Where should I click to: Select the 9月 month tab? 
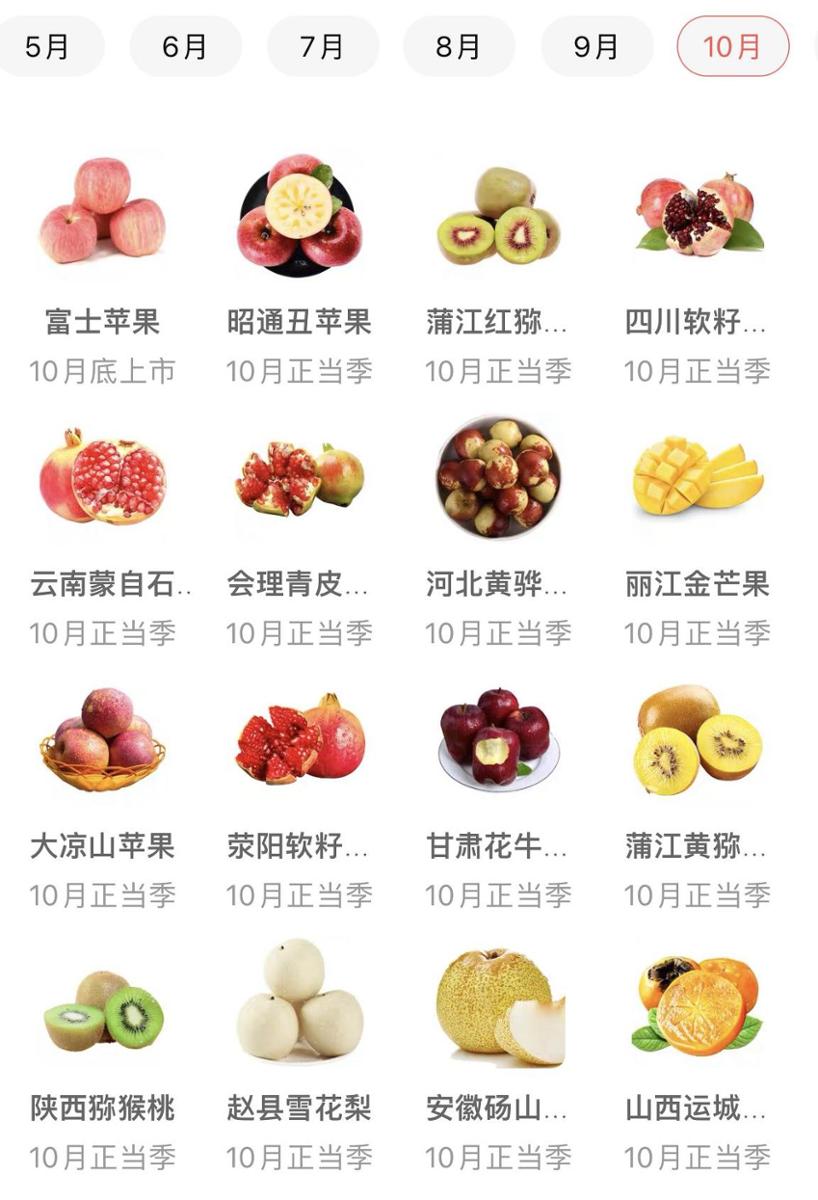point(596,46)
